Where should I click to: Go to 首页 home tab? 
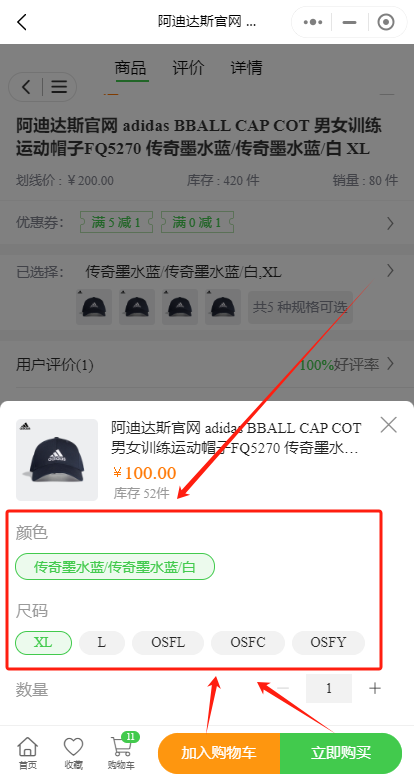point(28,753)
